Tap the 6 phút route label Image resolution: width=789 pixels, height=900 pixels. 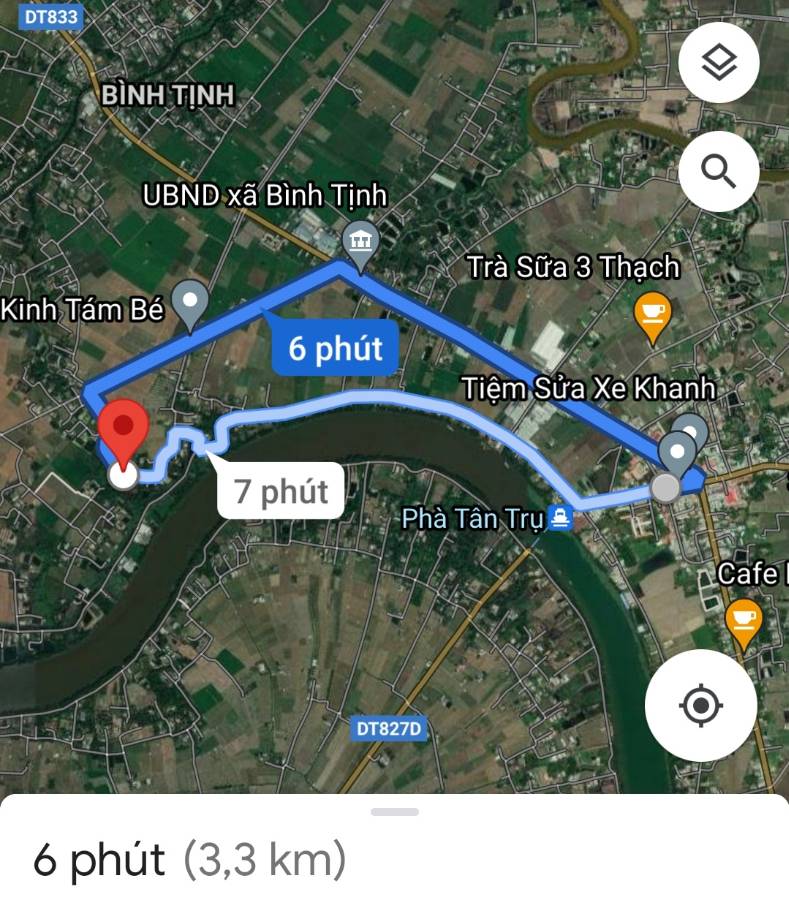pos(335,348)
